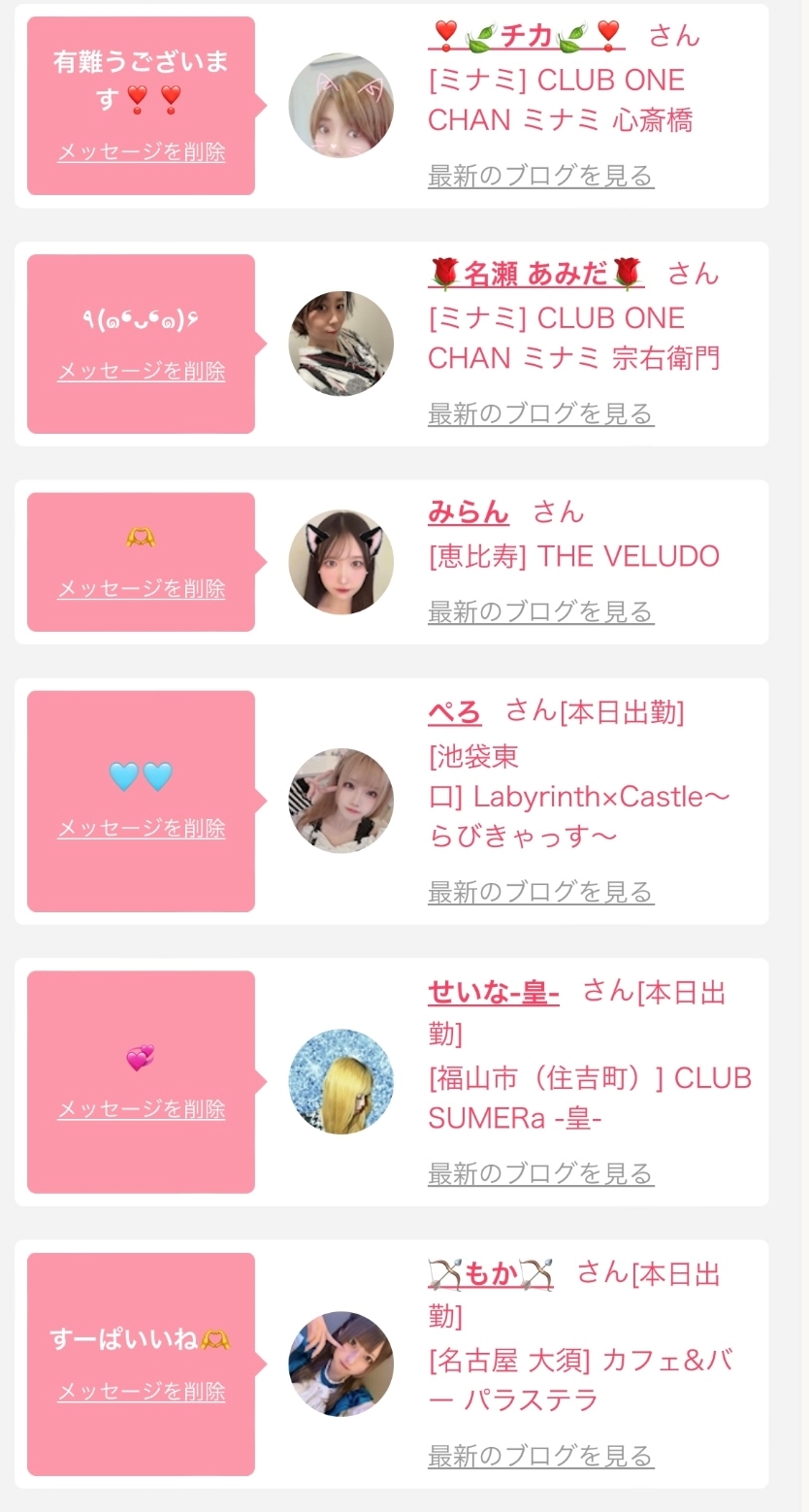View もか's latest blog
This screenshot has width=809, height=1512.
[x=540, y=1456]
